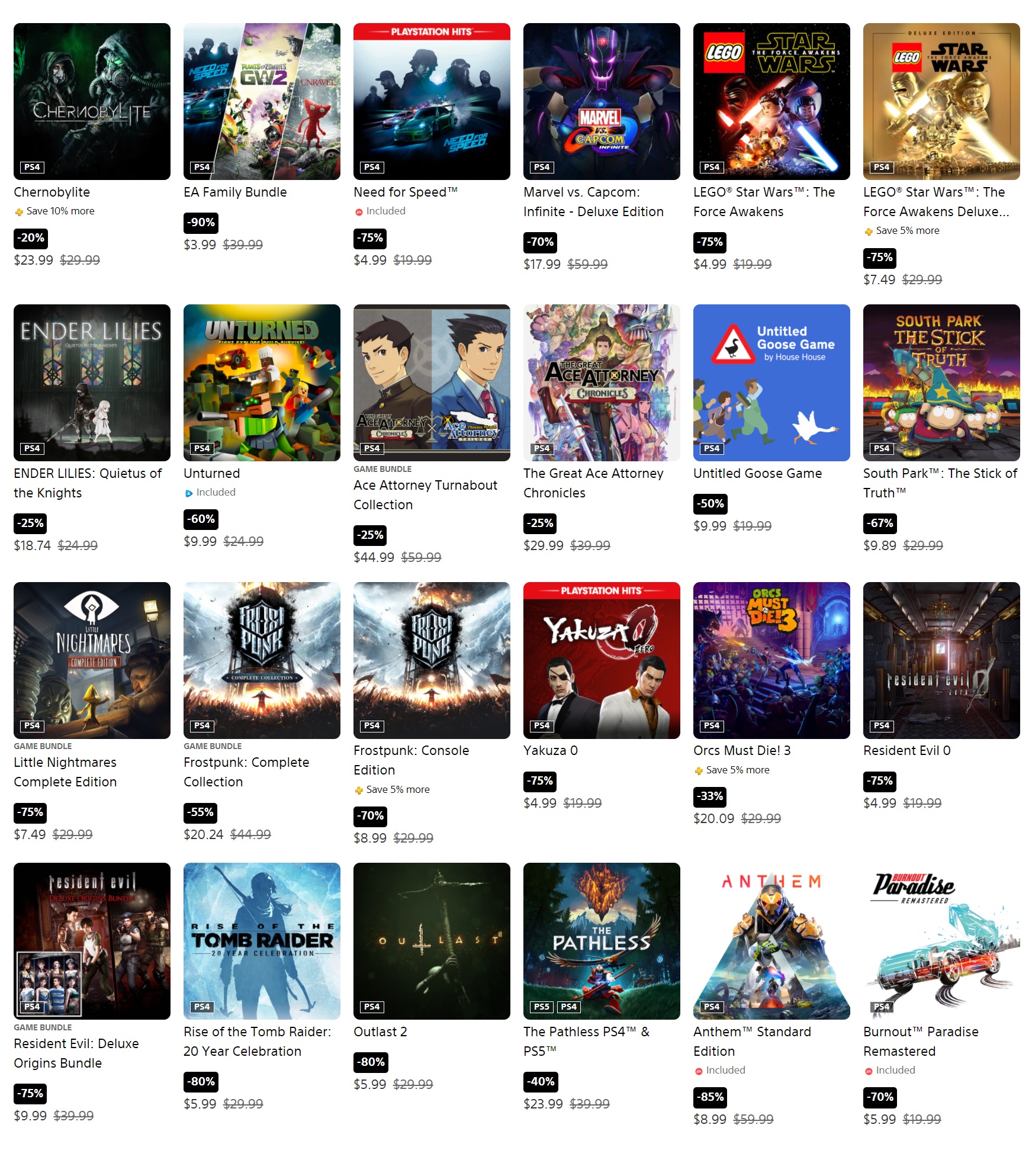View Burnout Paradise Remastered game page

click(941, 941)
